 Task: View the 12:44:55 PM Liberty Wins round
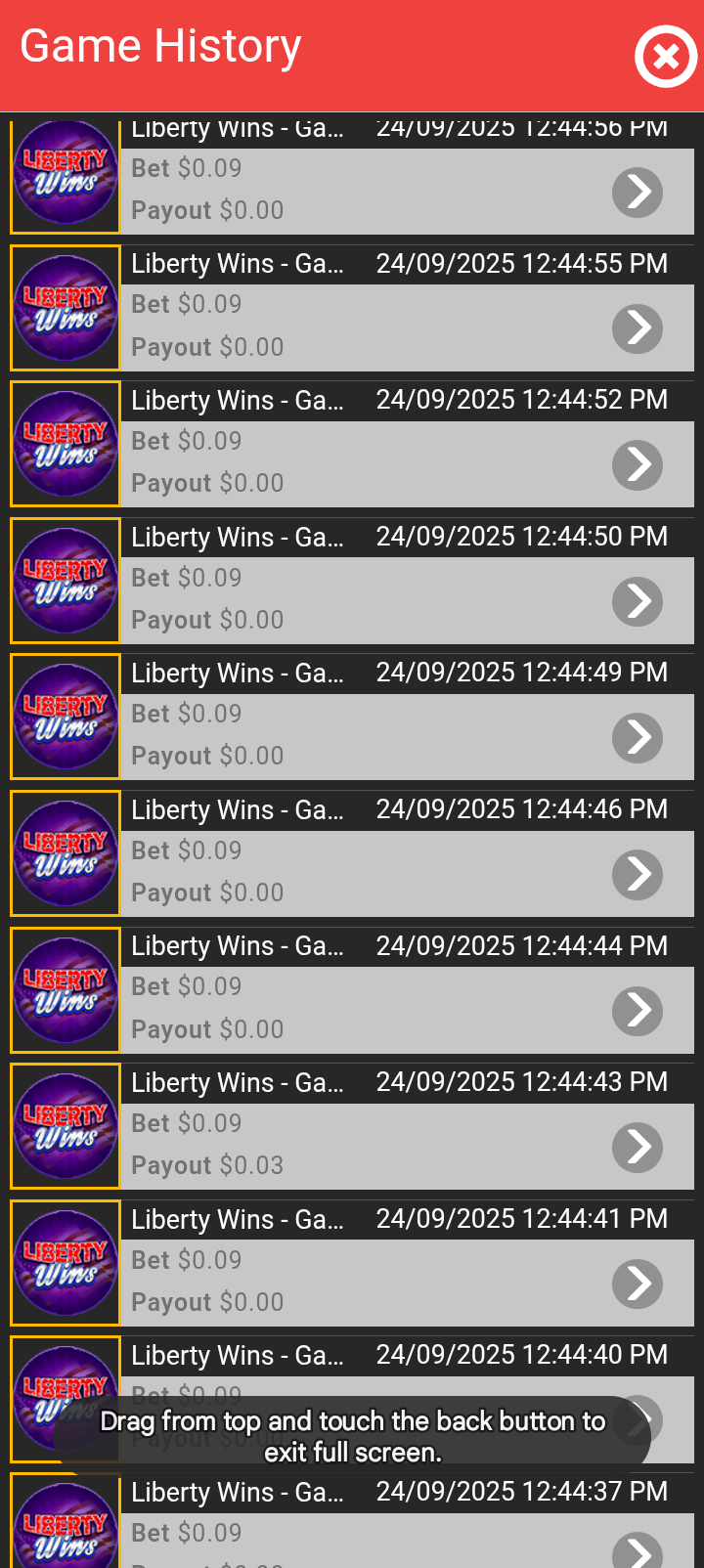tap(638, 328)
